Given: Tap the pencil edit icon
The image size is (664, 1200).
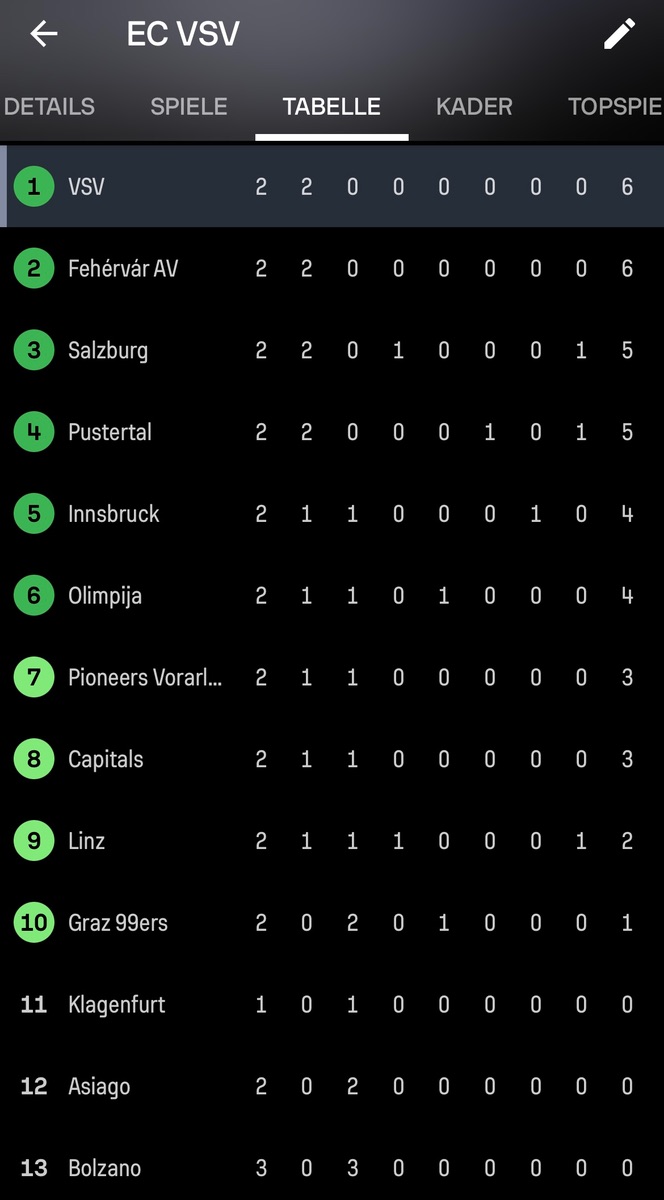Looking at the screenshot, I should 619,34.
